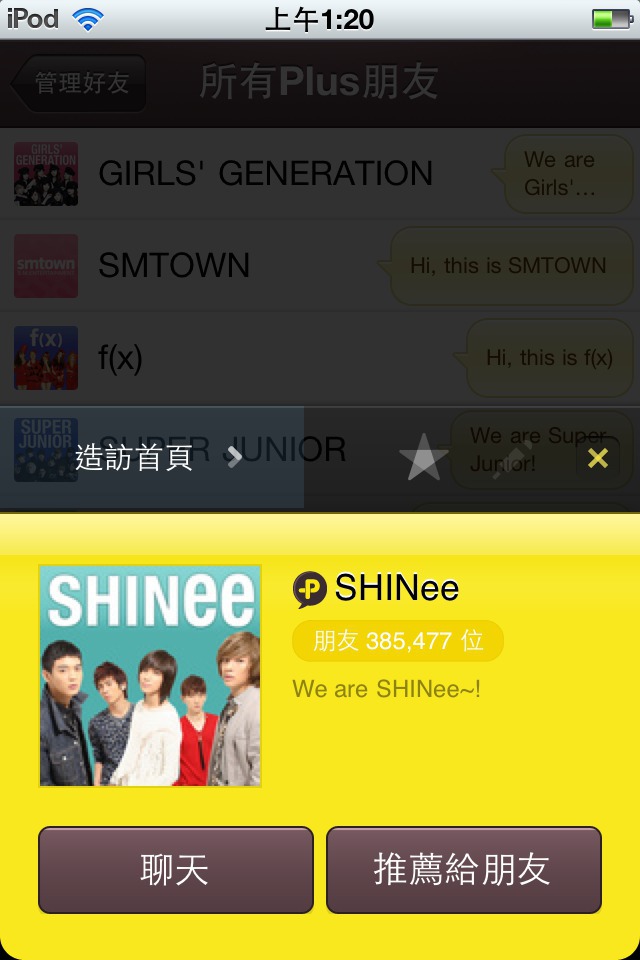Add SHINee to favorites with the star
640x960 pixels.
click(423, 458)
